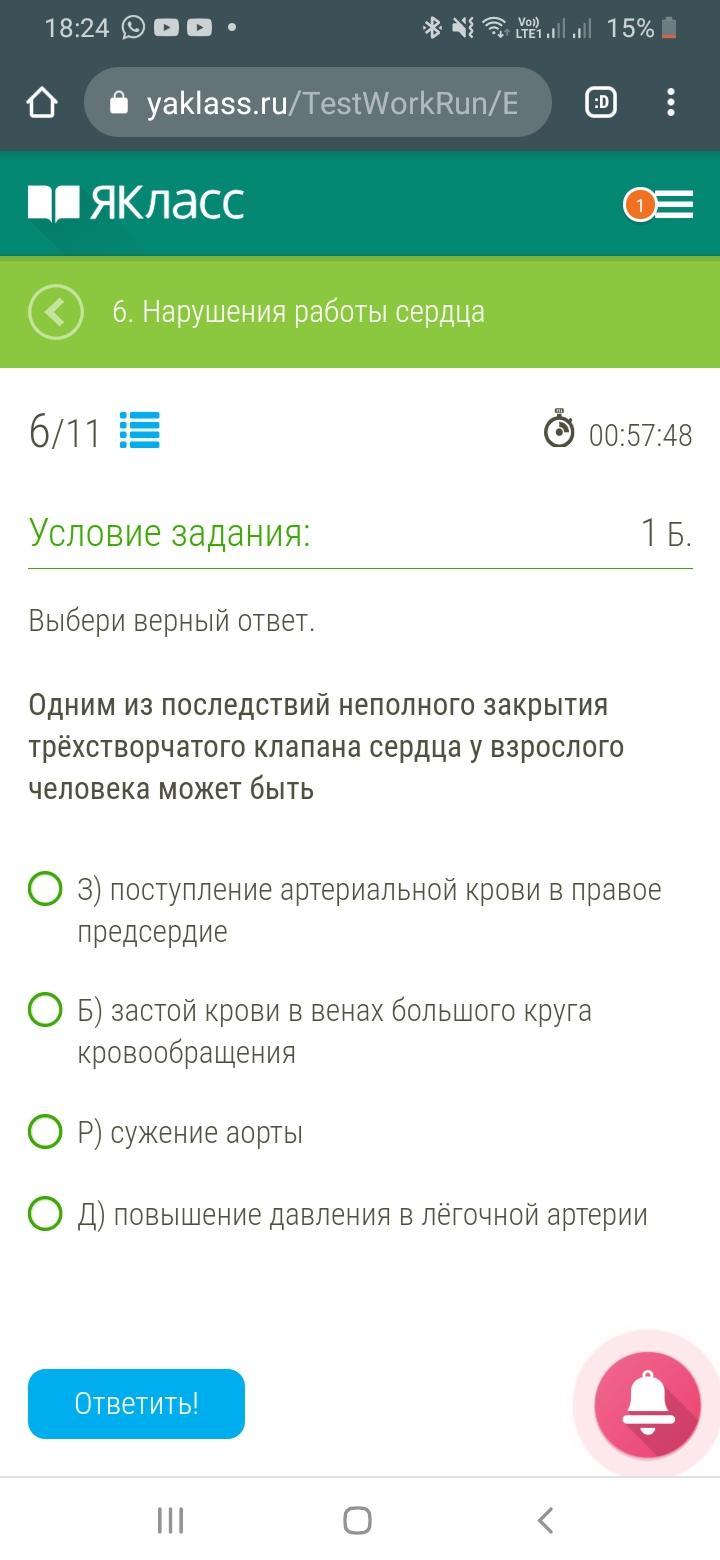Go back from Нарушения работы сердца
This screenshot has height=1560, width=720.
[56, 312]
